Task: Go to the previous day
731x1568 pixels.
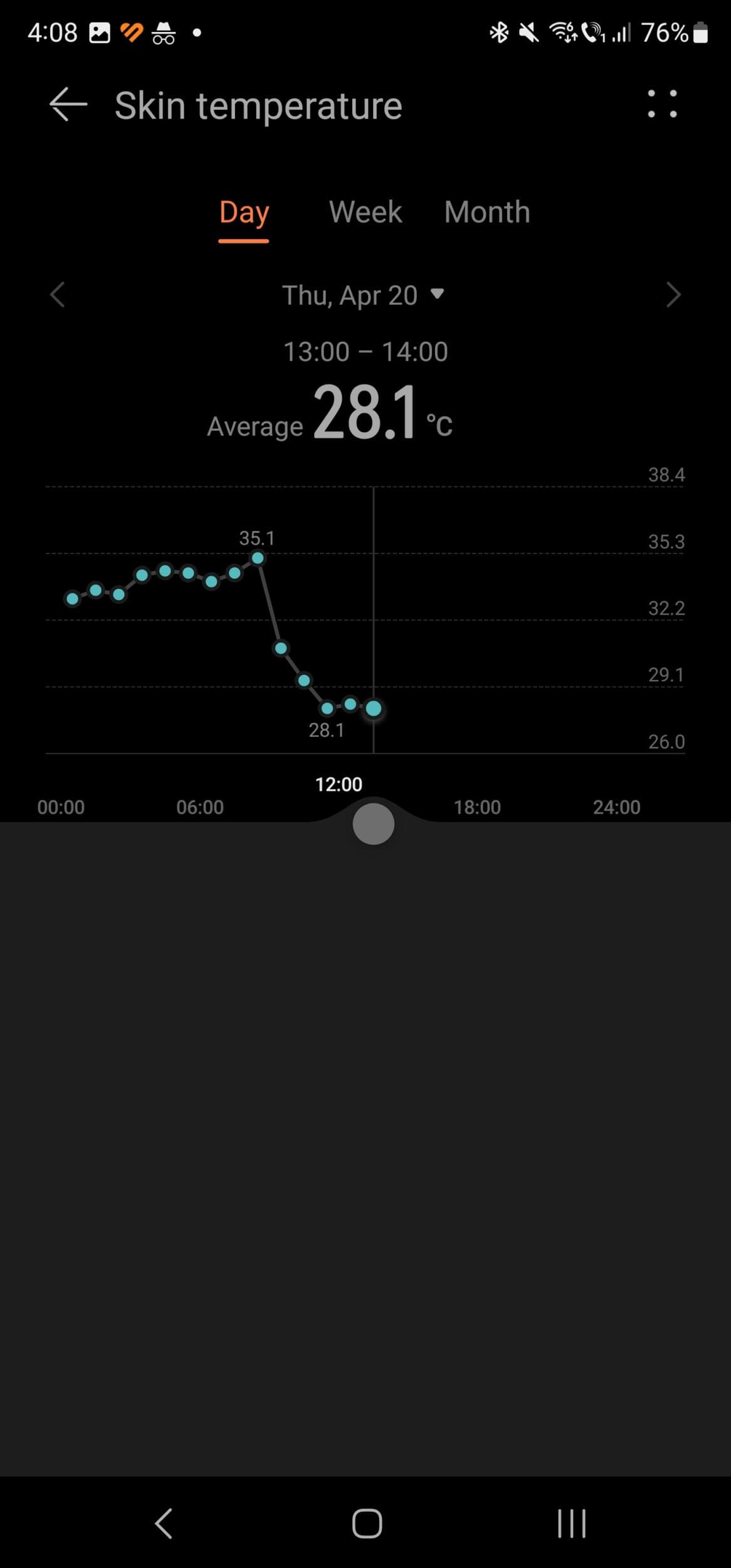Action: [x=58, y=295]
